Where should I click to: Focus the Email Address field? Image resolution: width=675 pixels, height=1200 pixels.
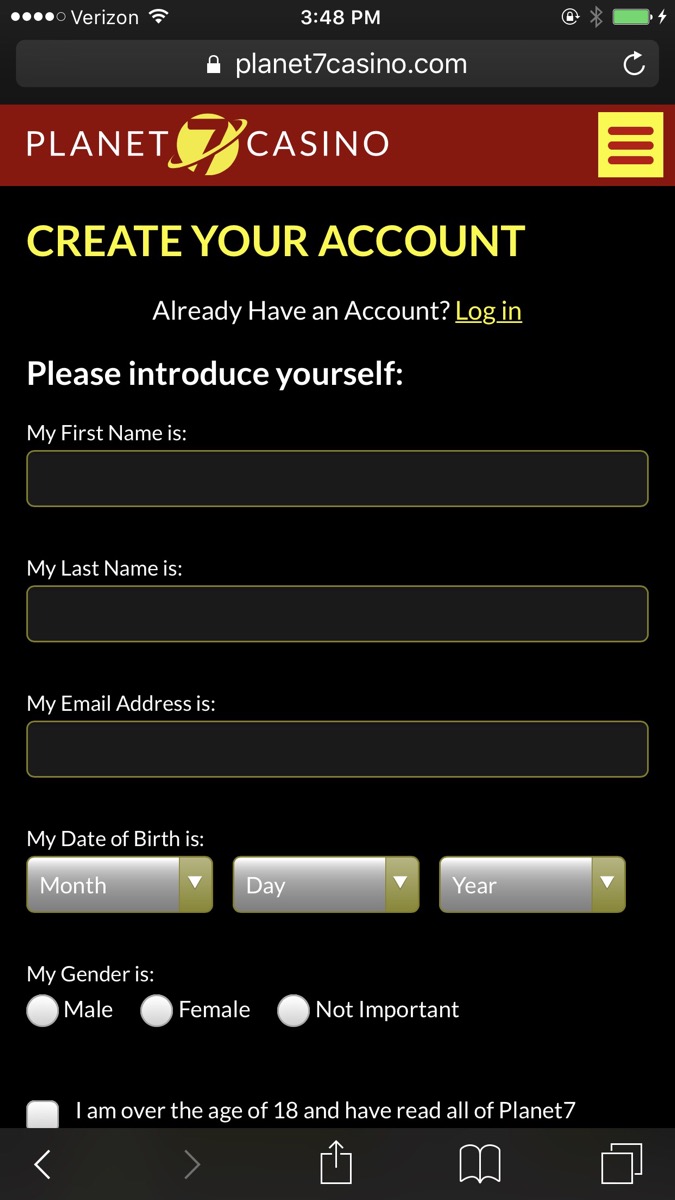(337, 749)
